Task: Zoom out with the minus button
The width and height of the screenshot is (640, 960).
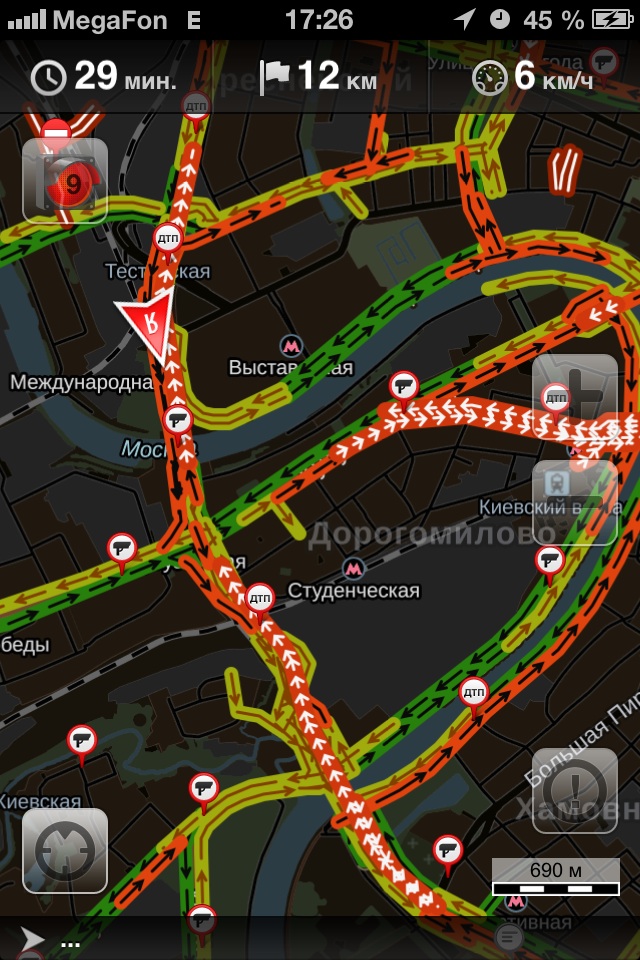Action: tap(574, 503)
